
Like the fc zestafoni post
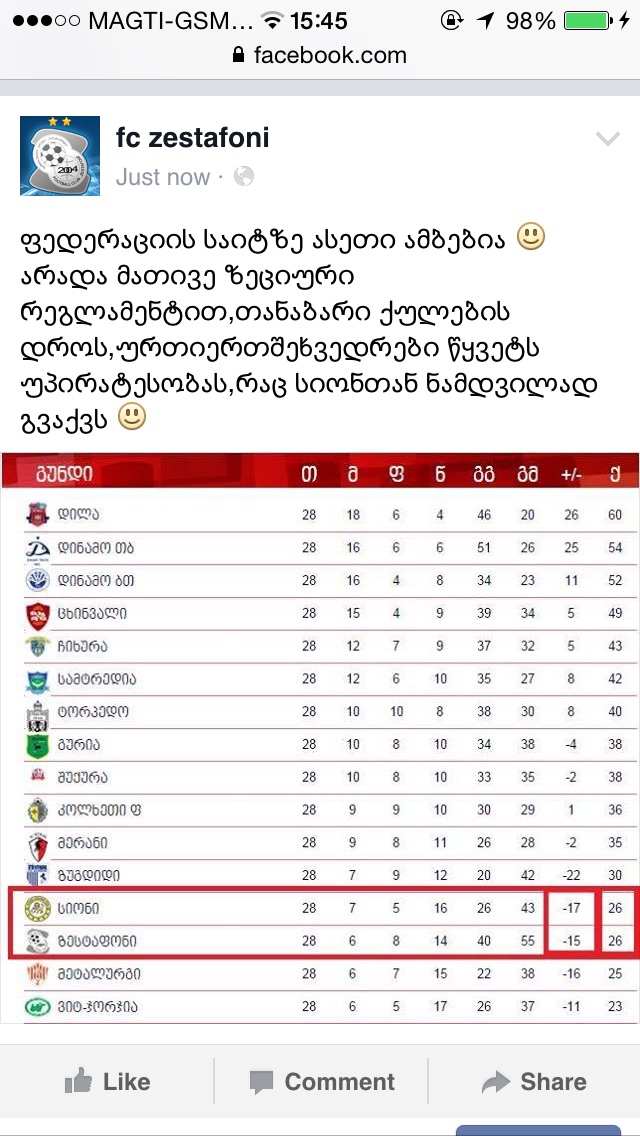click(107, 1081)
